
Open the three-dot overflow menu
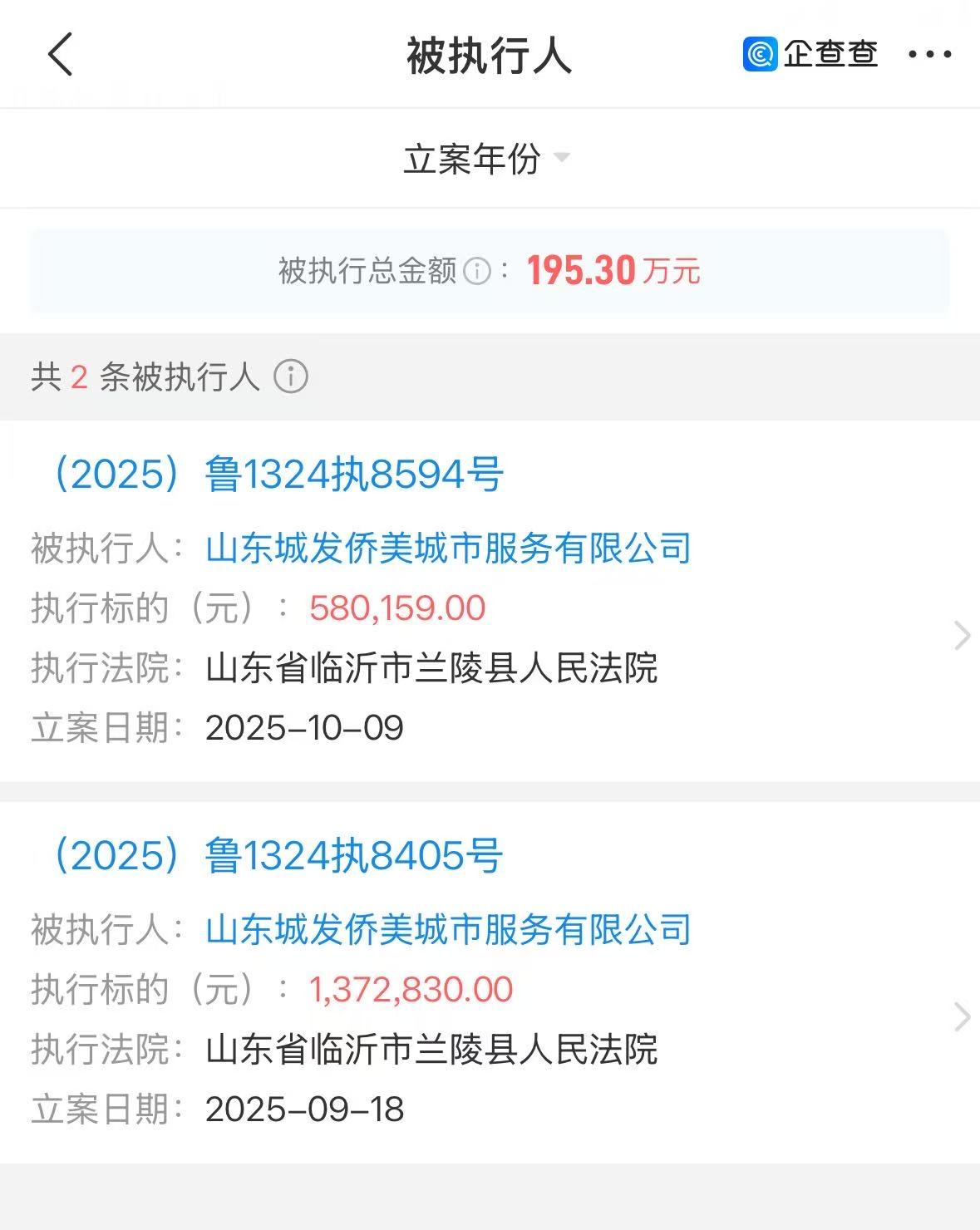[929, 55]
